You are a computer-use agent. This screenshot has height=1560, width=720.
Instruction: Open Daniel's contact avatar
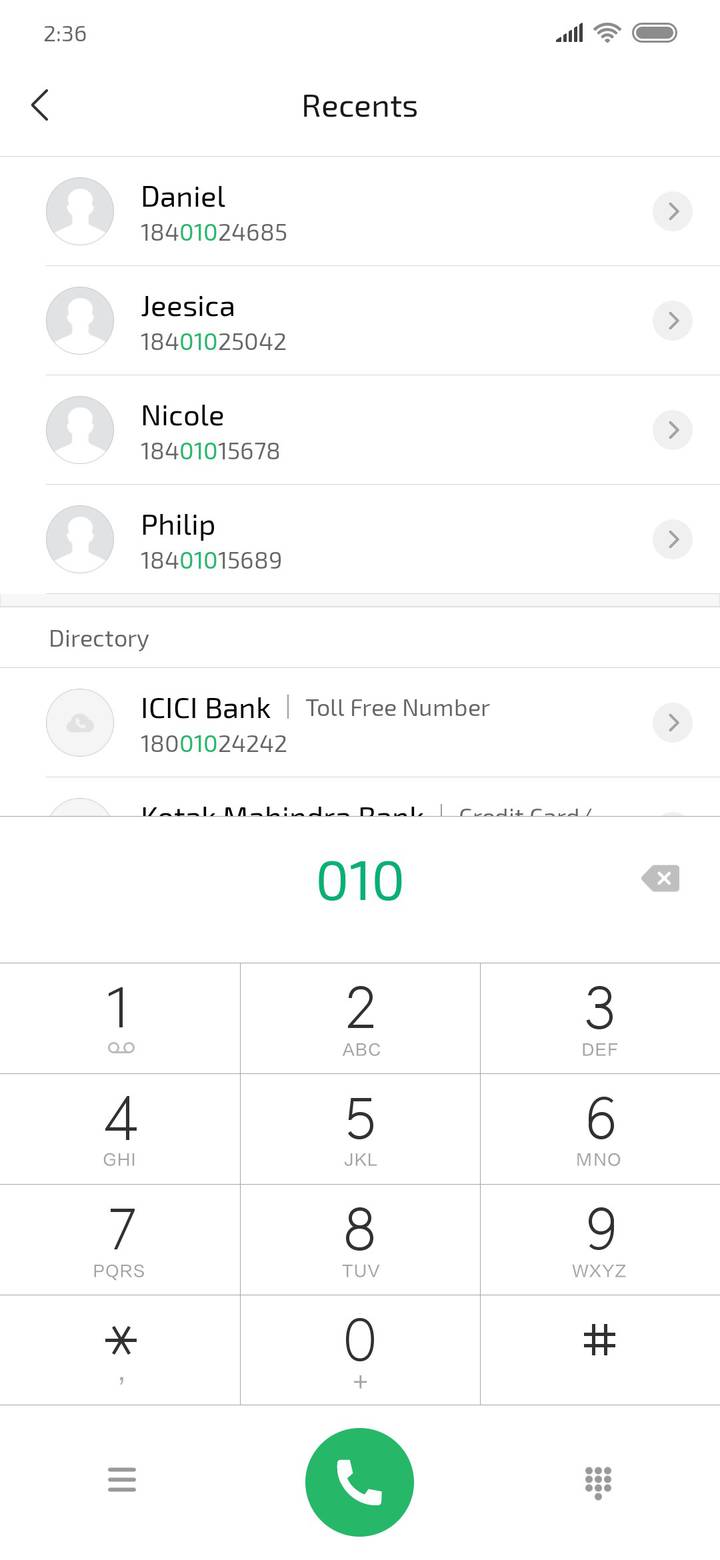point(80,211)
